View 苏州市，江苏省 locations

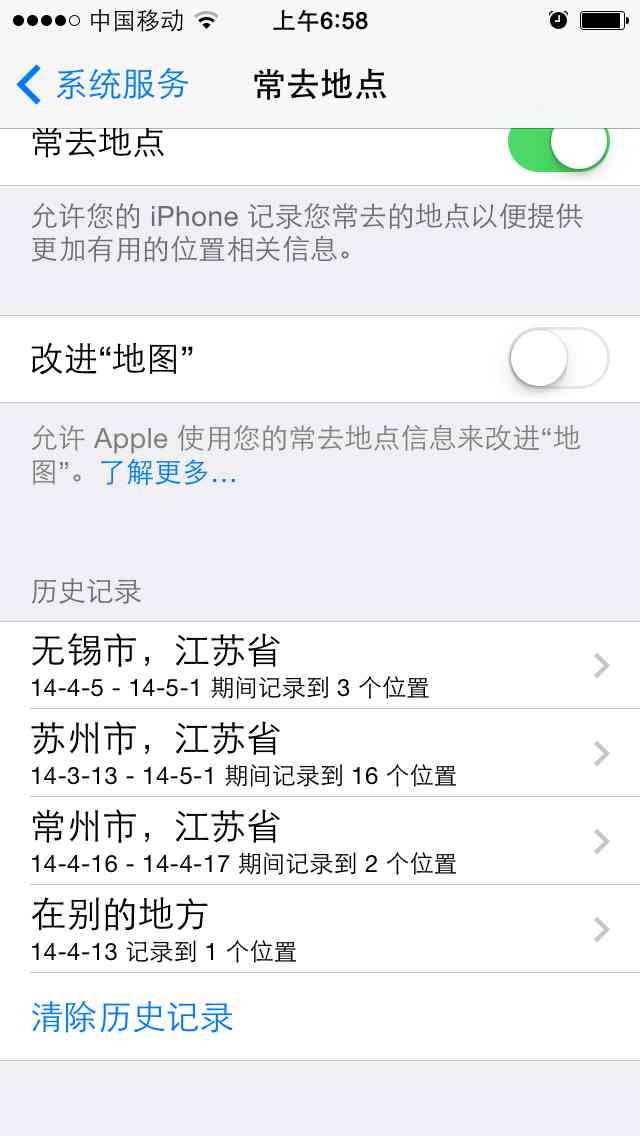coord(320,753)
